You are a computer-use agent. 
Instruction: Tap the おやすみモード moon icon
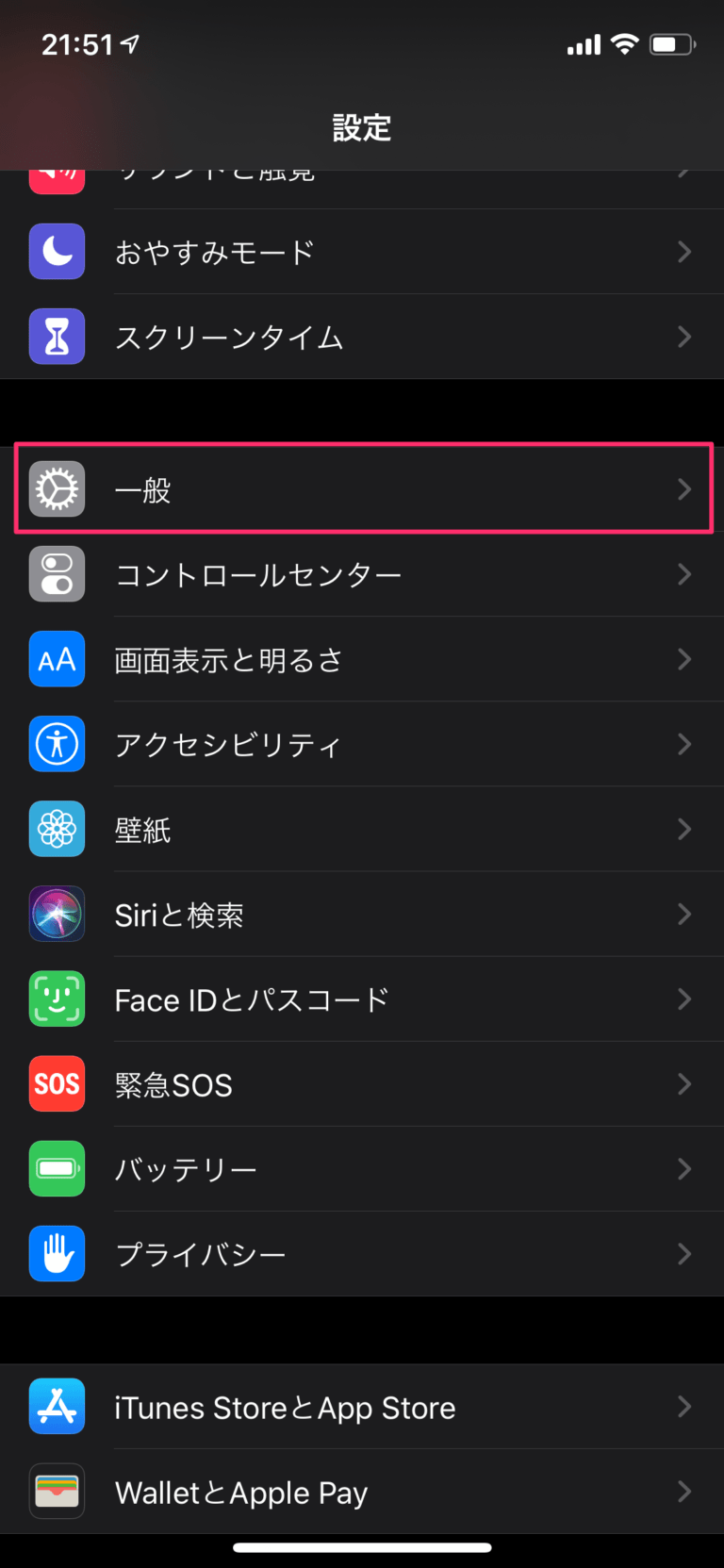(57, 252)
